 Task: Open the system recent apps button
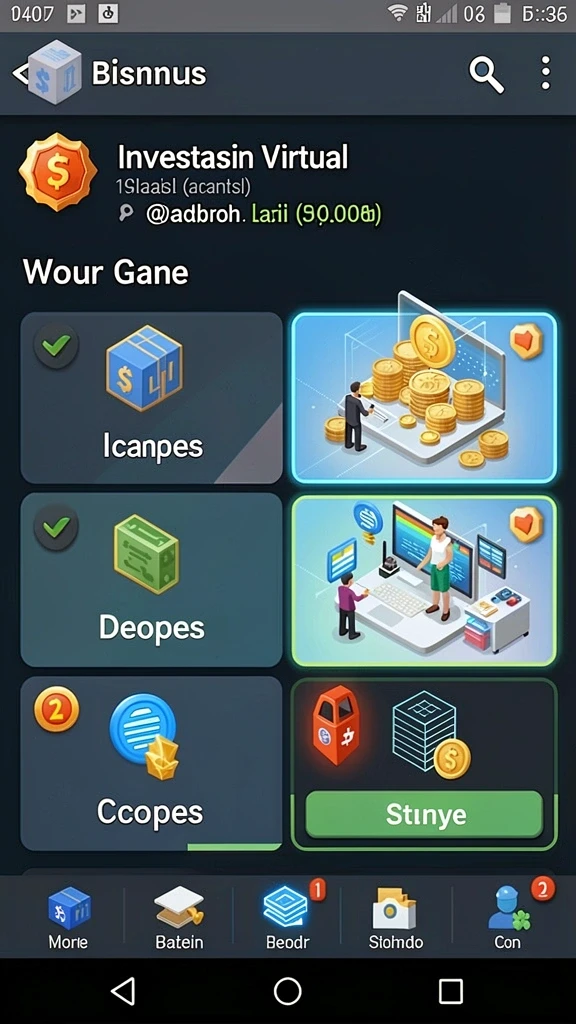pos(451,991)
